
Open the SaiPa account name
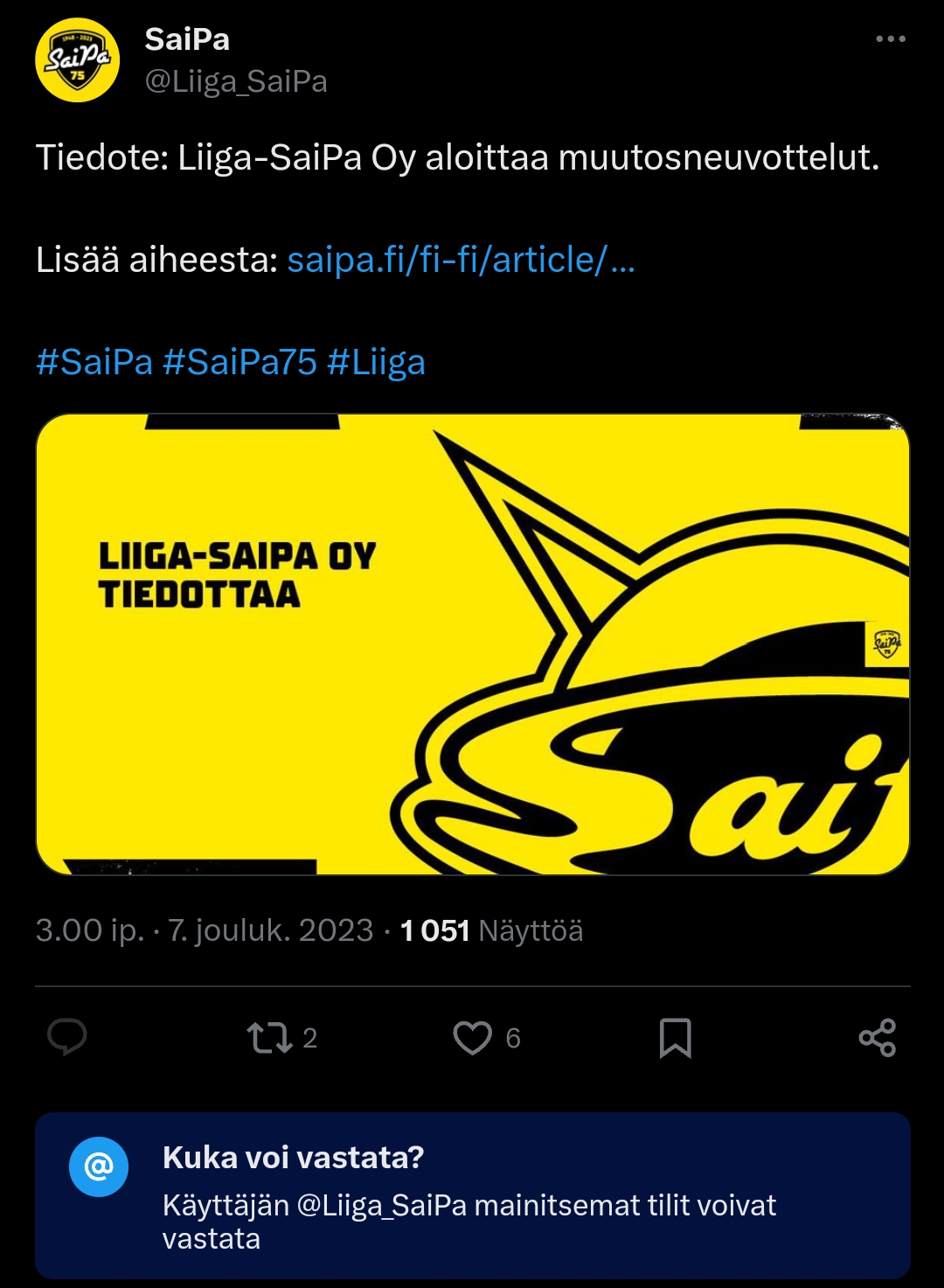pos(187,39)
